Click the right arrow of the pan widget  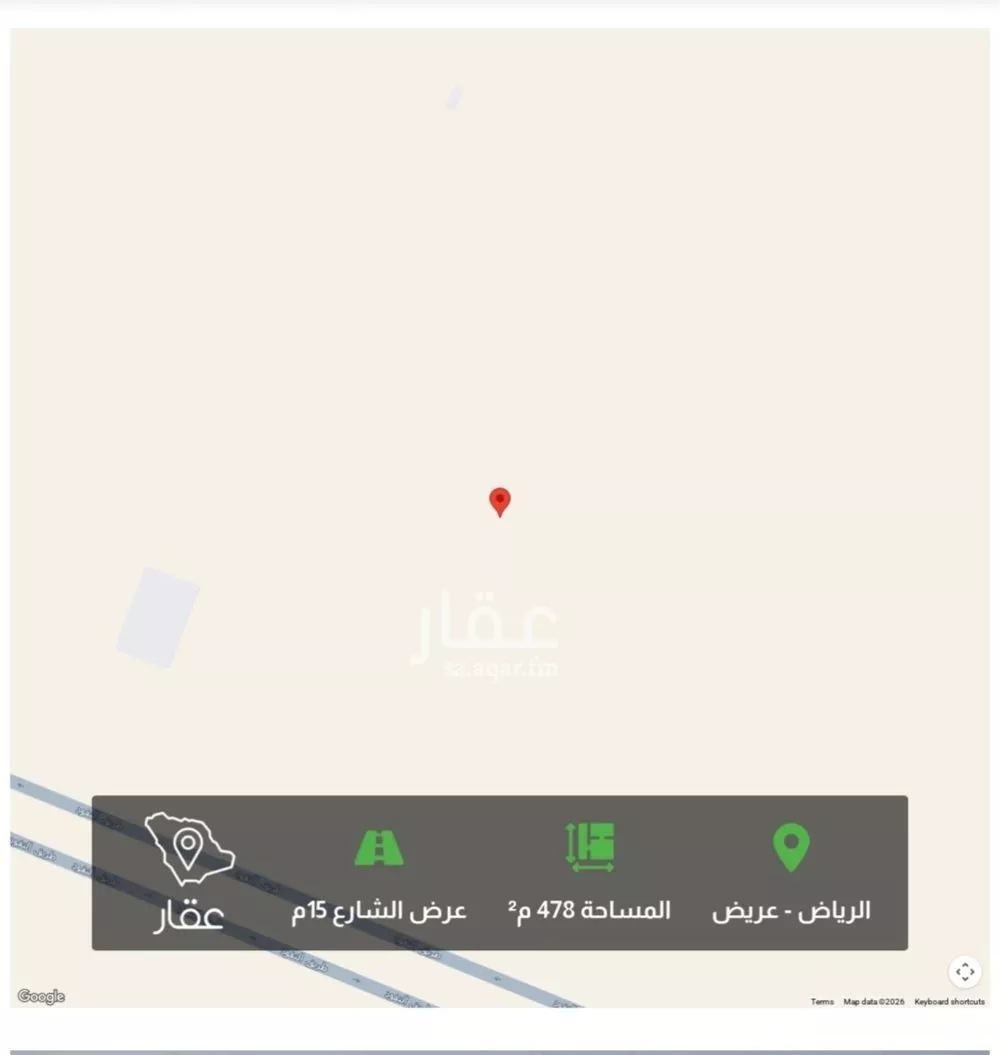click(x=972, y=971)
